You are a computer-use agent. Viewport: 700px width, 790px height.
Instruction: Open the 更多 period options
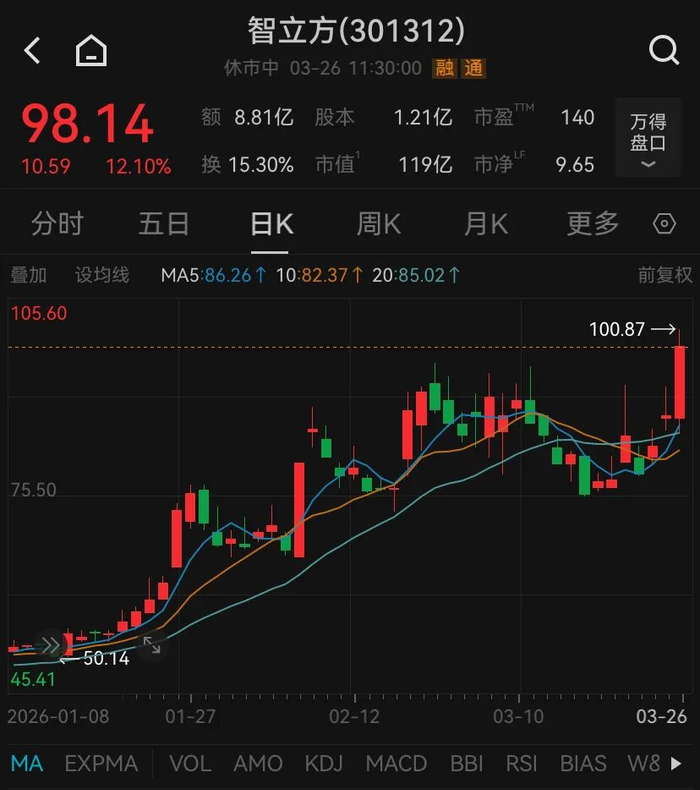click(x=592, y=223)
